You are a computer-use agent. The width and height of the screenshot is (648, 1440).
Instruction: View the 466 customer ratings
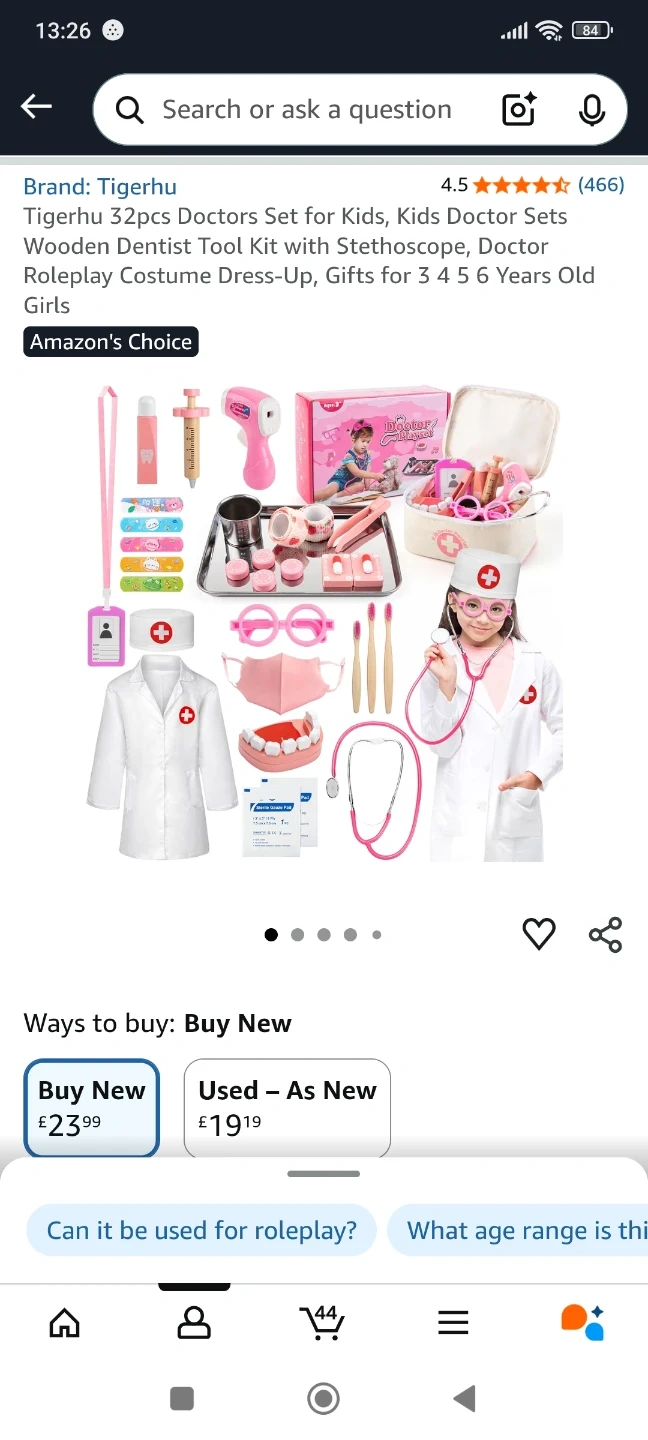[601, 184]
